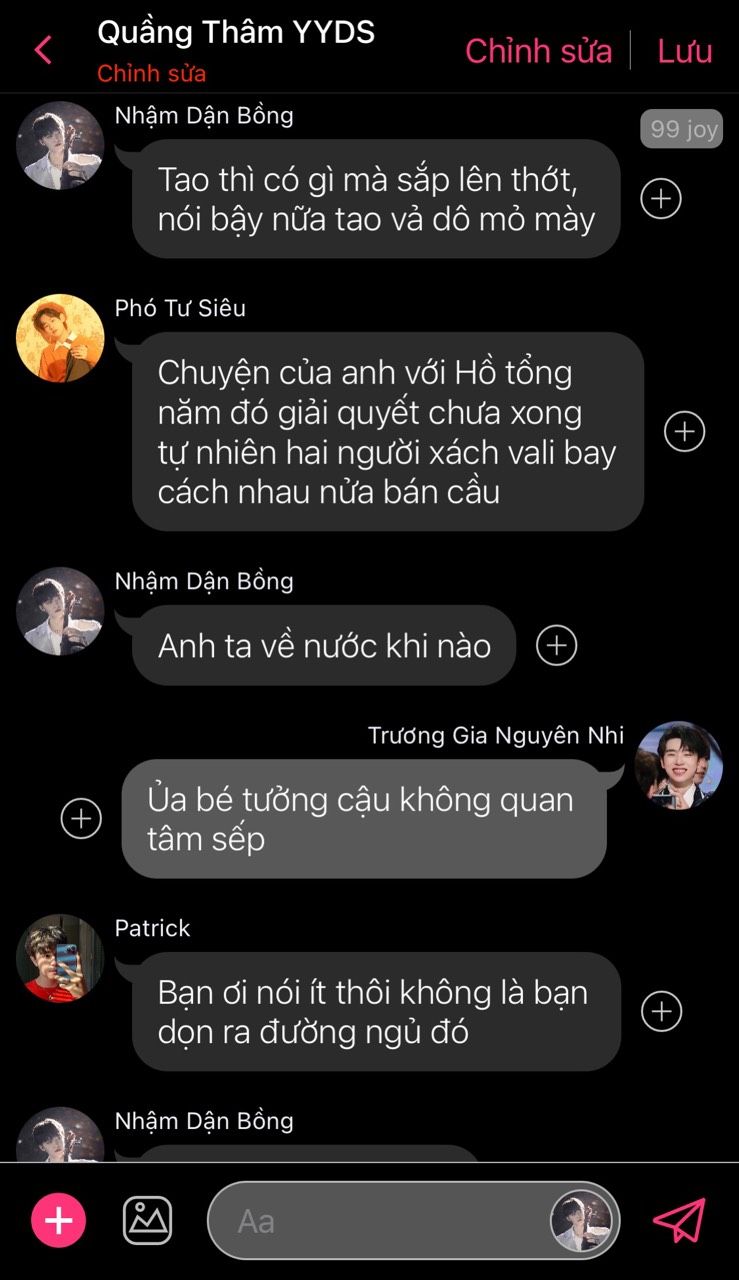Tap the plus beside "Tao thì có gì" message
Screen dimensions: 739x1280
(x=661, y=198)
